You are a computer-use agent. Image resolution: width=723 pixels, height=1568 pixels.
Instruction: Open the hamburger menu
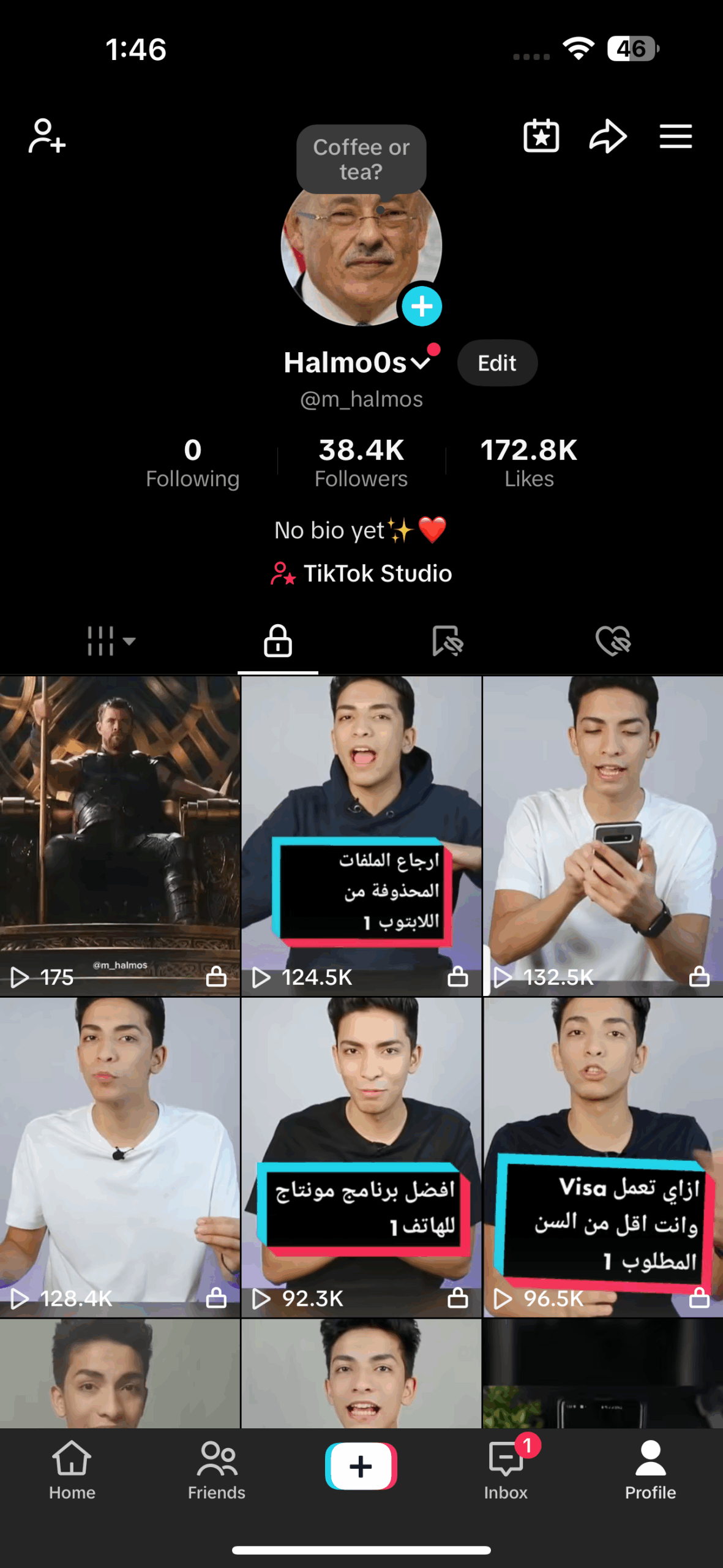pyautogui.click(x=675, y=136)
